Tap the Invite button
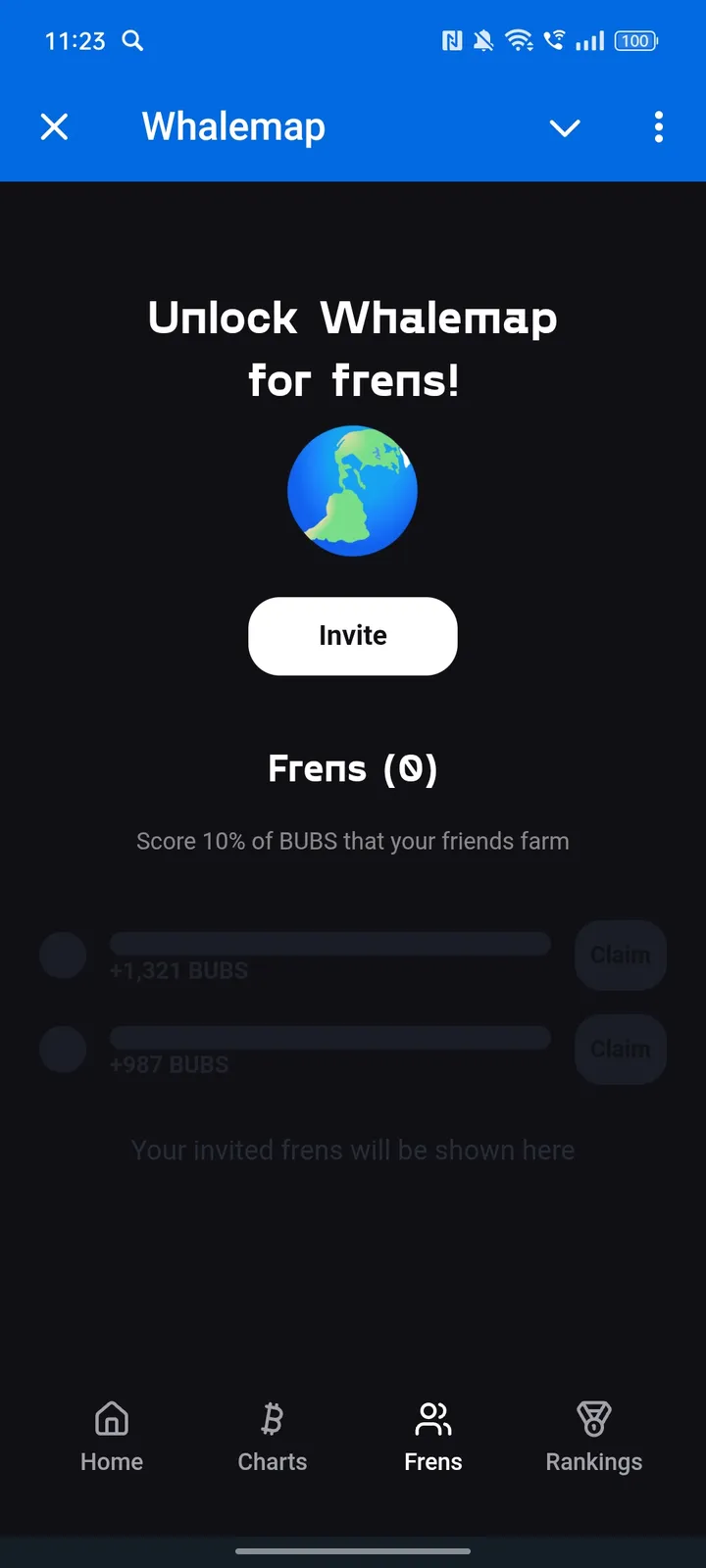 click(x=353, y=636)
